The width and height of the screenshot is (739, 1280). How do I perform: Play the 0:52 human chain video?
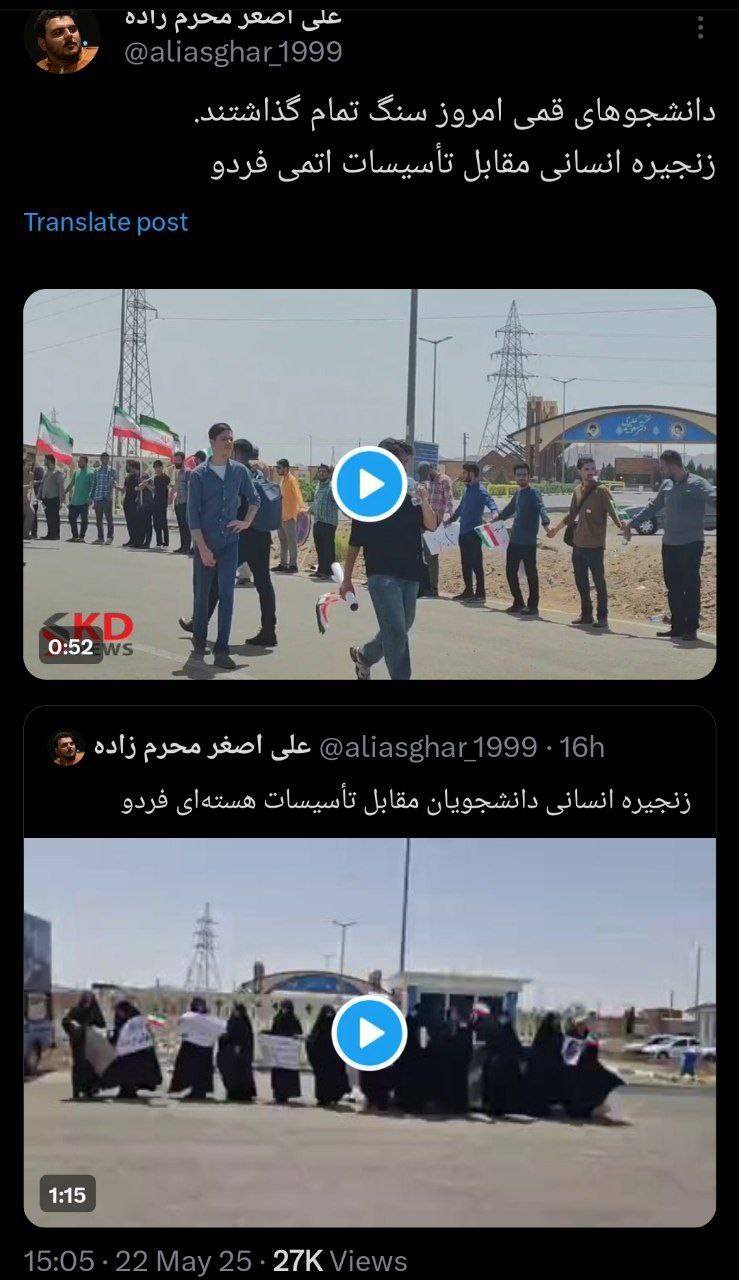point(369,485)
